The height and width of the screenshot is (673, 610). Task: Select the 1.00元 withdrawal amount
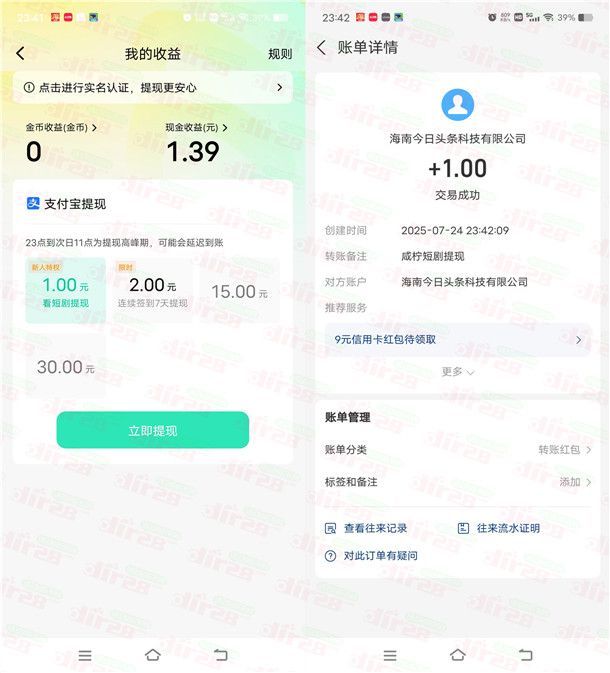(x=65, y=290)
